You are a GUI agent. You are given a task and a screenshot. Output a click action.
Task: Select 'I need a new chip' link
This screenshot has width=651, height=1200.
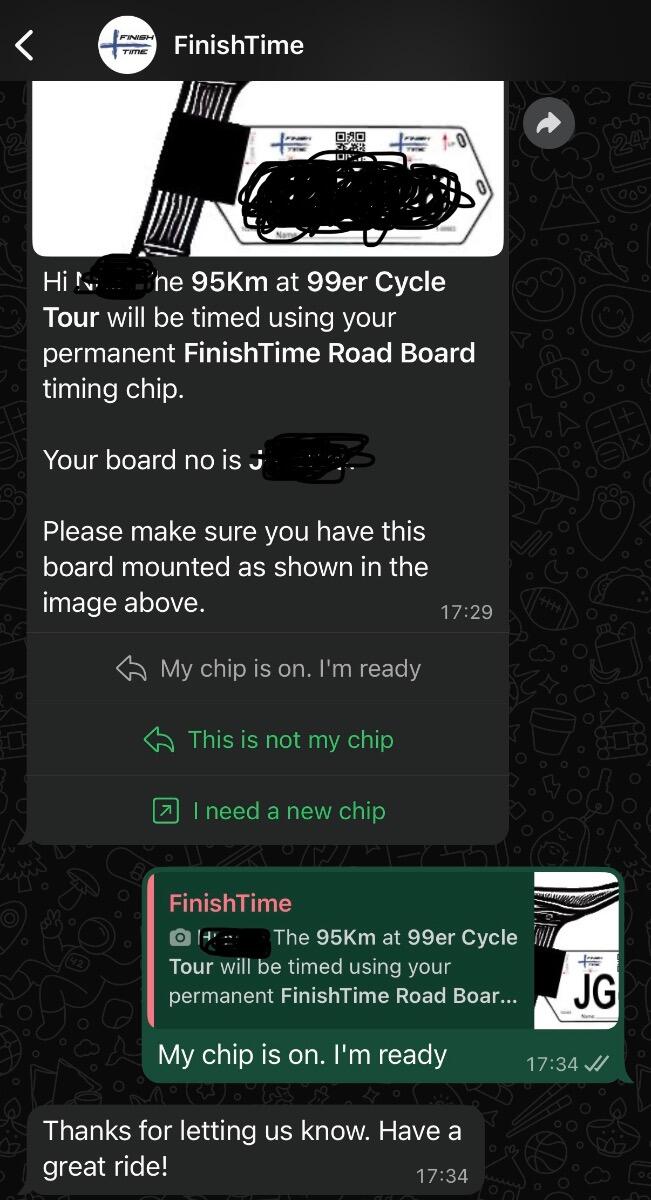tap(268, 811)
